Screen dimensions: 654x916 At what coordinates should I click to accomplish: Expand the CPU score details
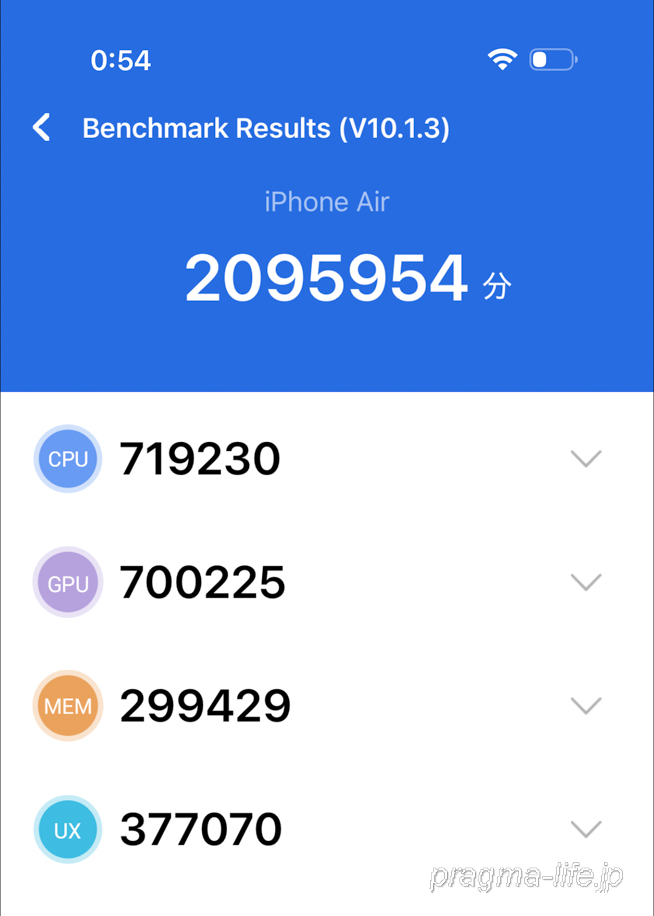pyautogui.click(x=585, y=459)
